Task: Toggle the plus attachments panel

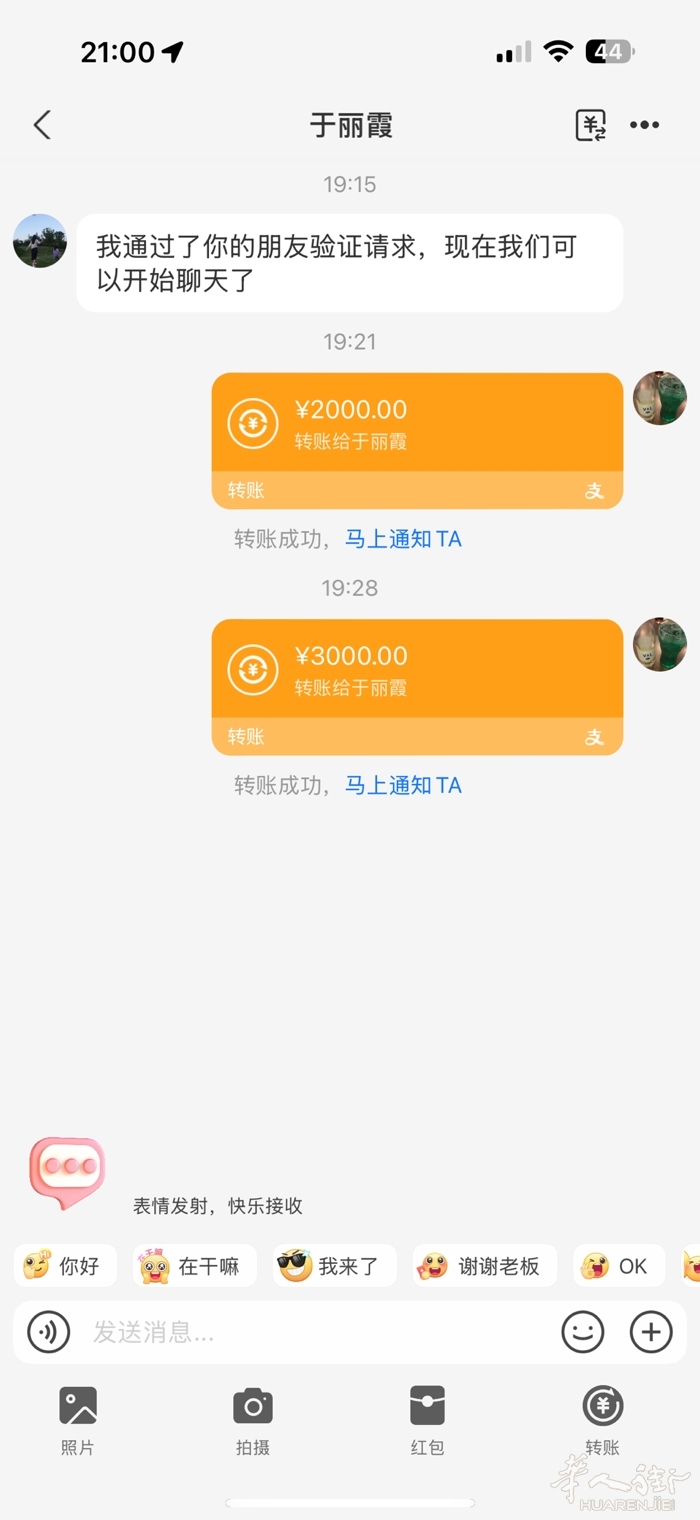Action: (x=651, y=1332)
